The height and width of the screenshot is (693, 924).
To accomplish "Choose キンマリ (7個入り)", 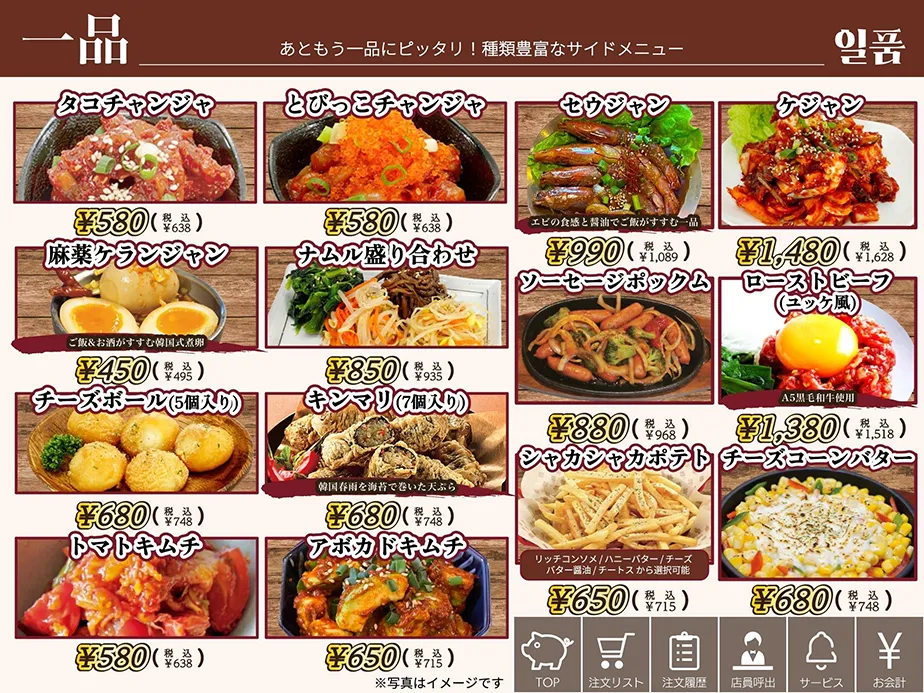I will pos(385,445).
